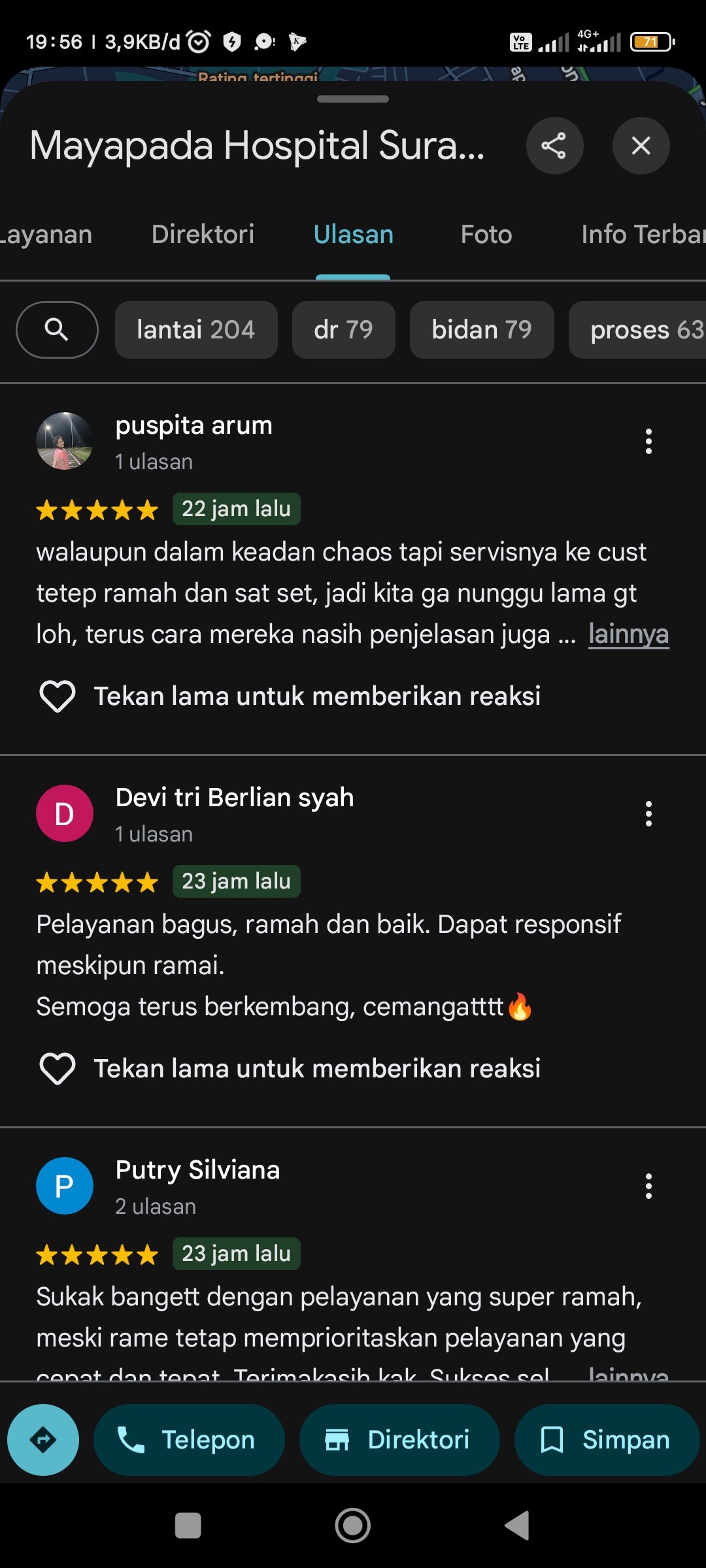706x1568 pixels.
Task: React with heart on puspita arum's review
Action: click(x=58, y=696)
